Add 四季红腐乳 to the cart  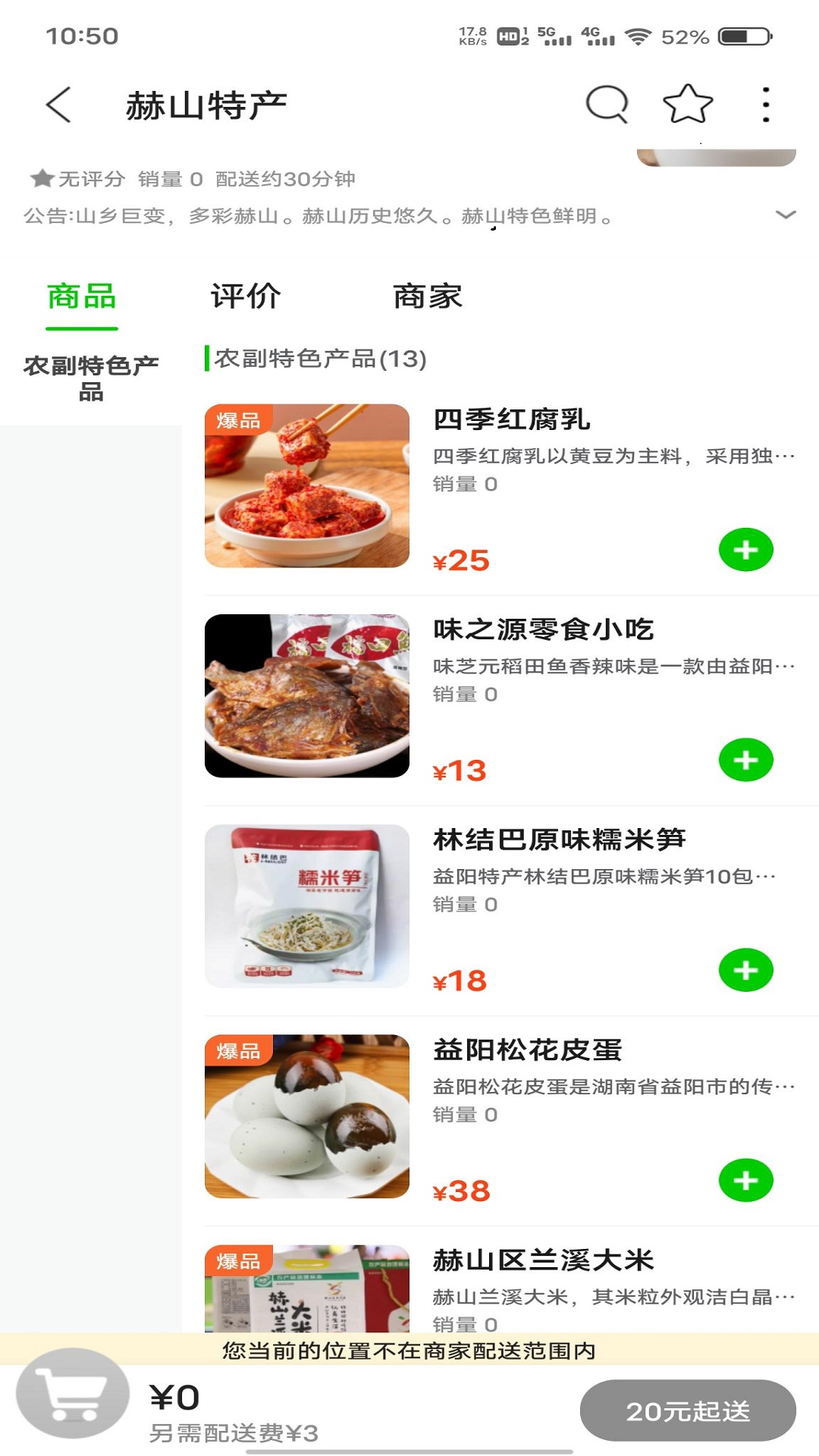[745, 550]
